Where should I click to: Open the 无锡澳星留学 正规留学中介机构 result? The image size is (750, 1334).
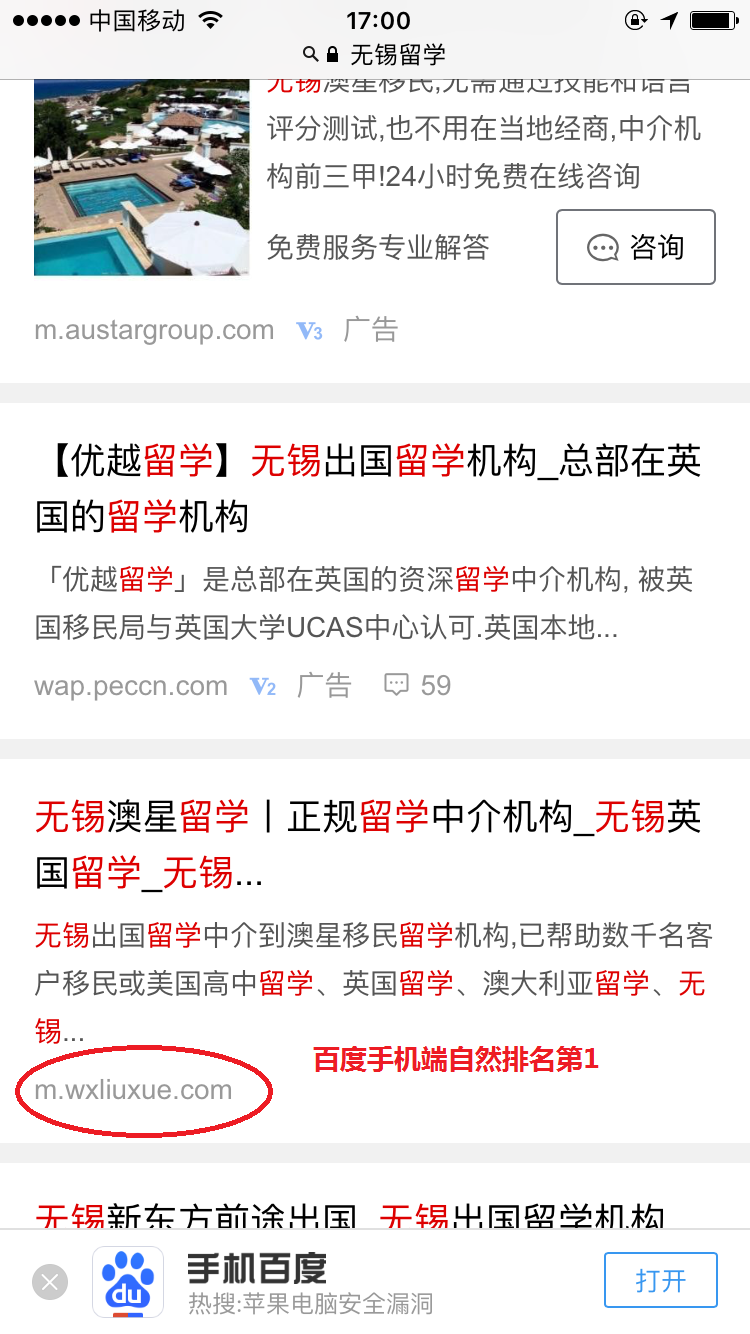[368, 845]
